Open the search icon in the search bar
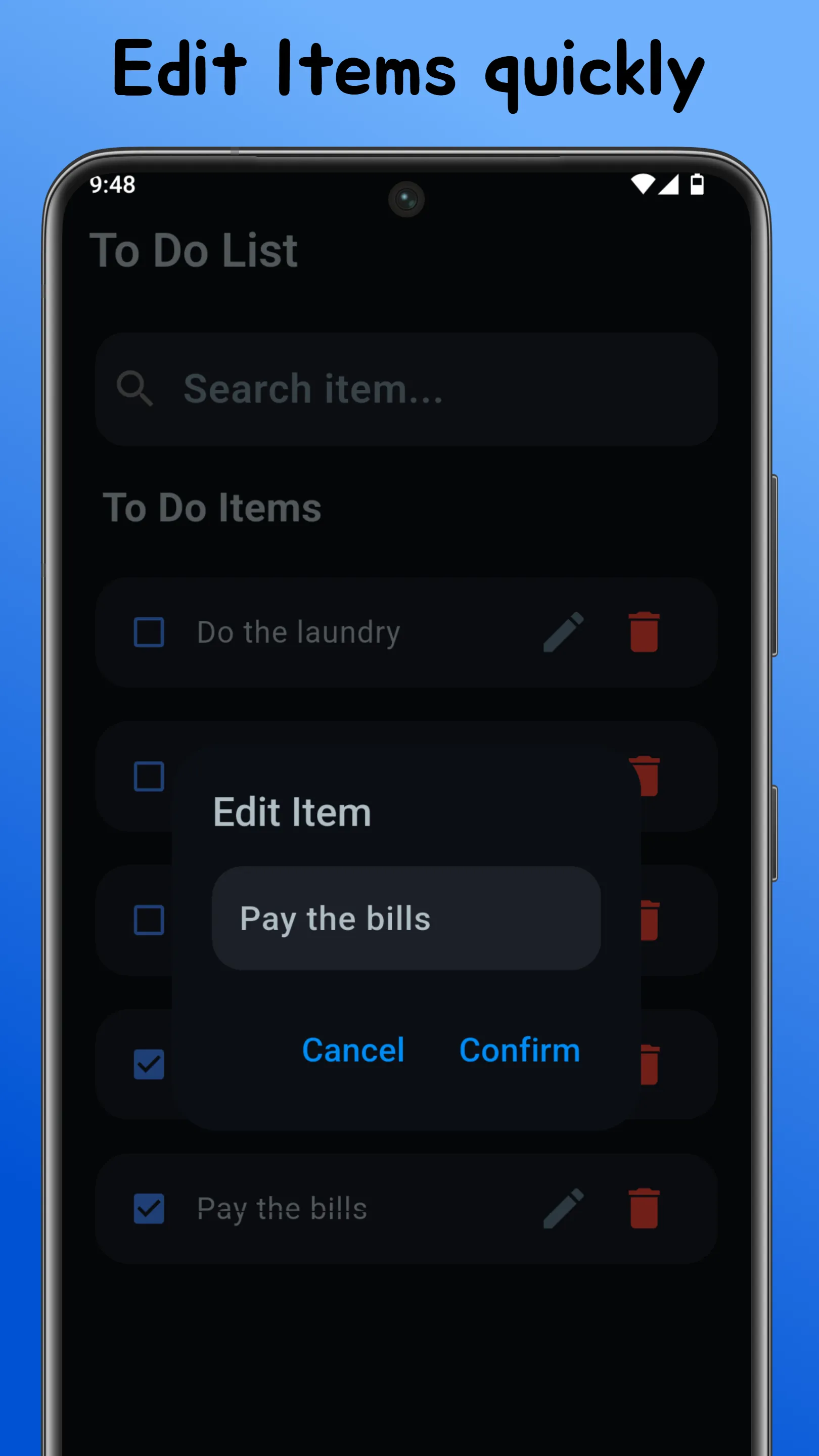819x1456 pixels. pos(136,389)
